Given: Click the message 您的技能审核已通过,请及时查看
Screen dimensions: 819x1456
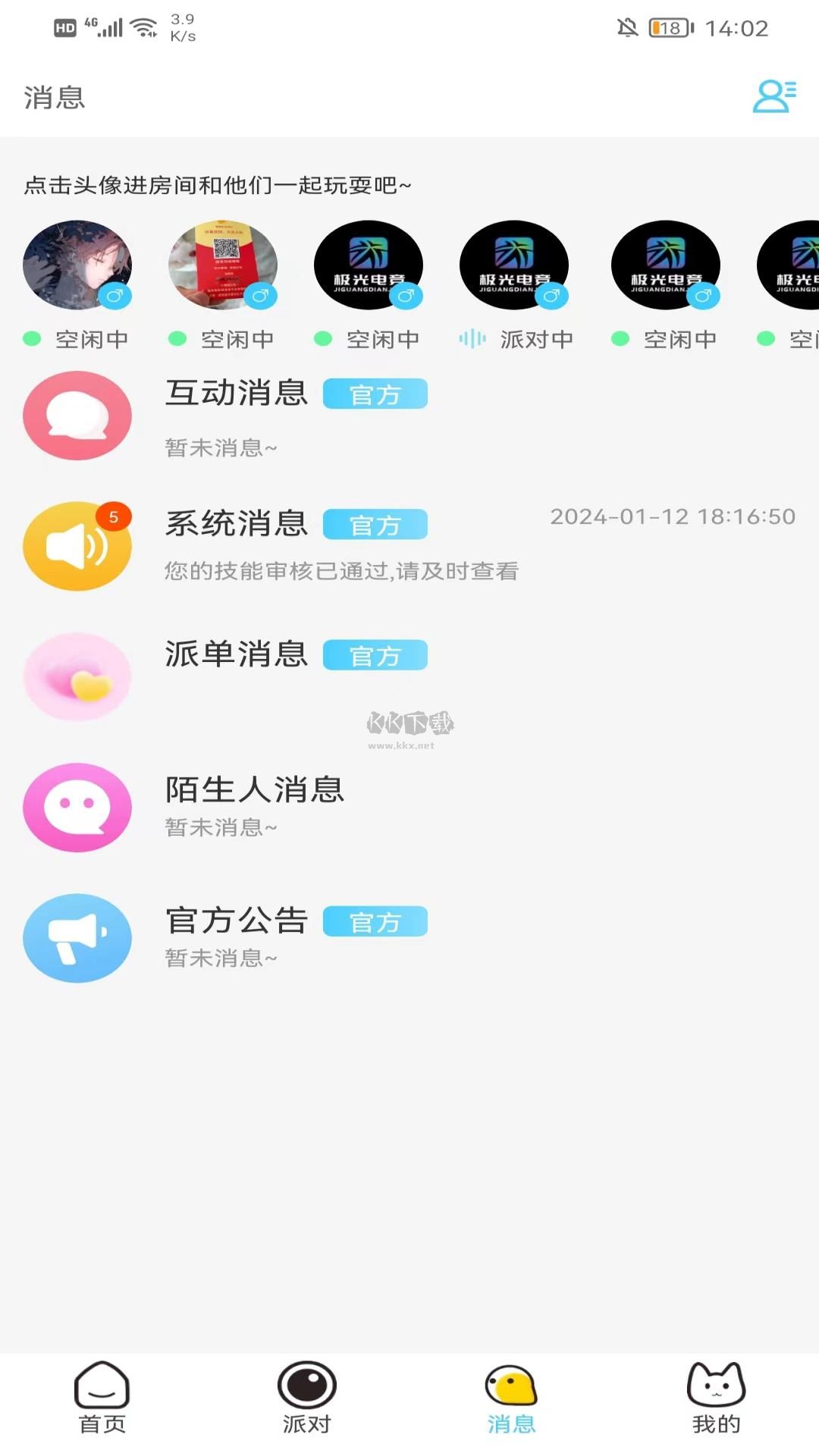Looking at the screenshot, I should 340,573.
